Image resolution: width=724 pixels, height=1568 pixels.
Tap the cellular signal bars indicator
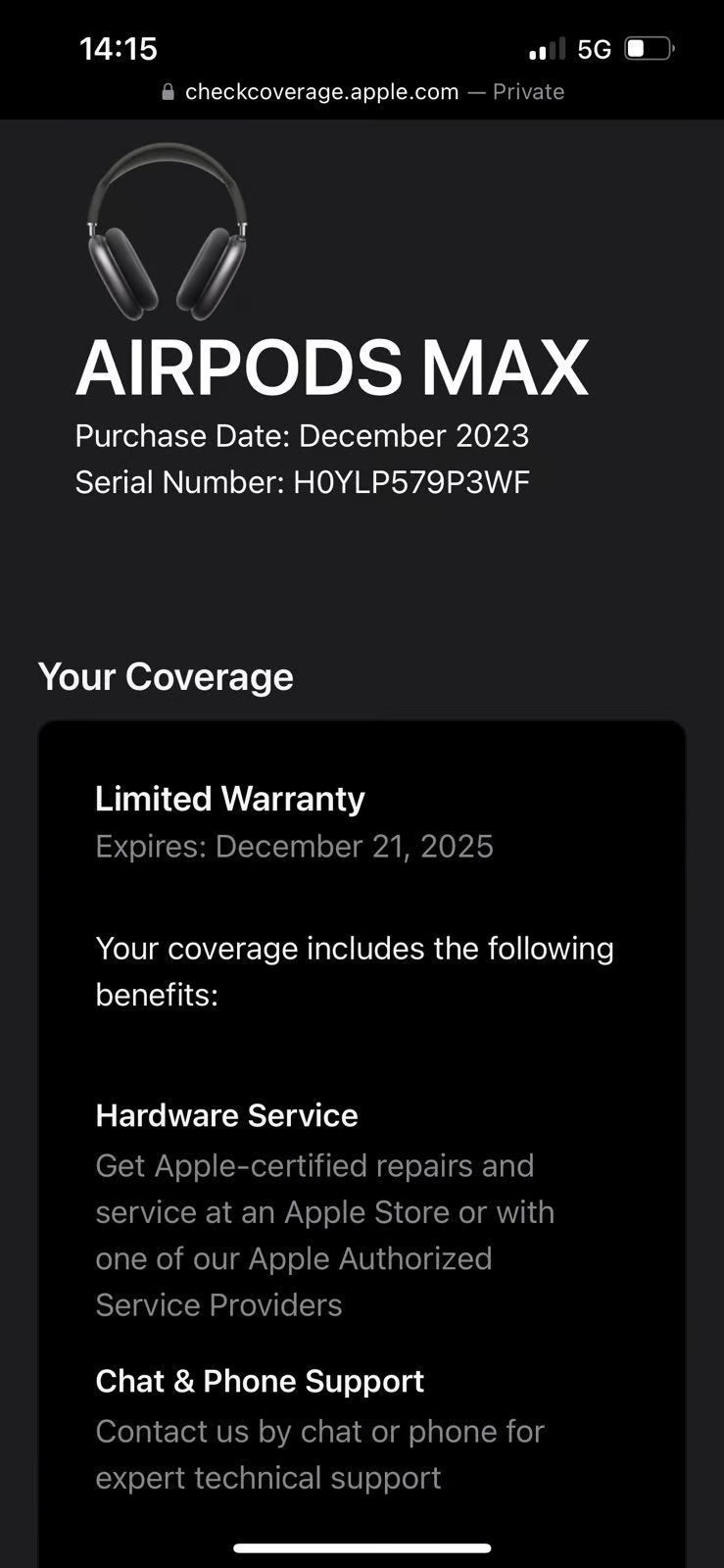[548, 47]
